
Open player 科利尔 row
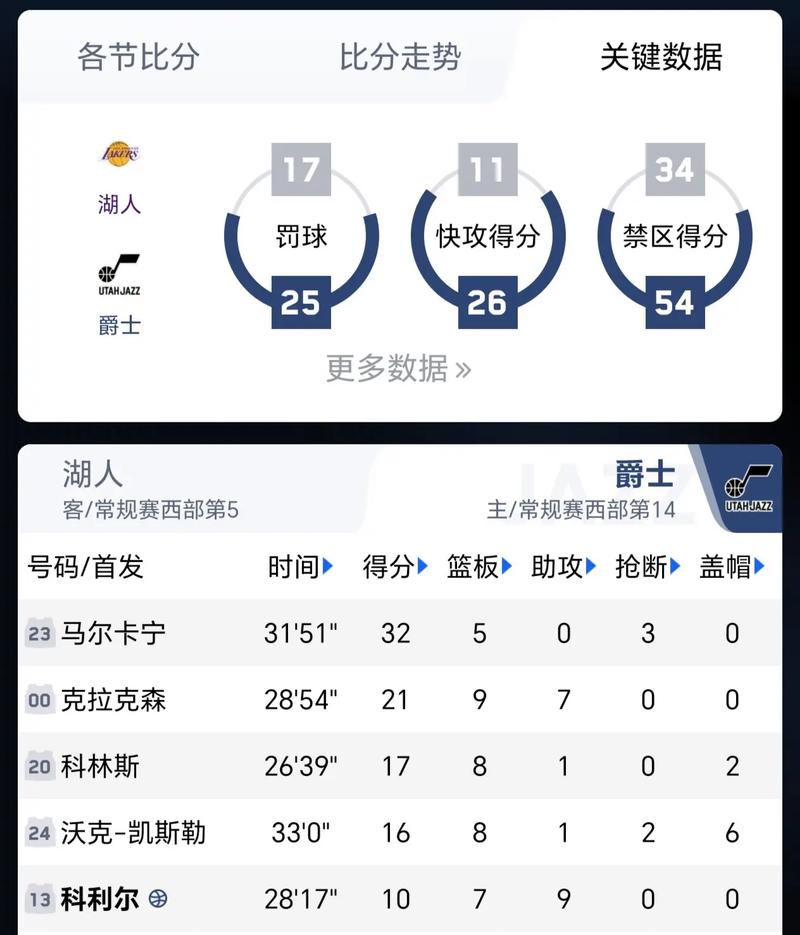(x=100, y=898)
